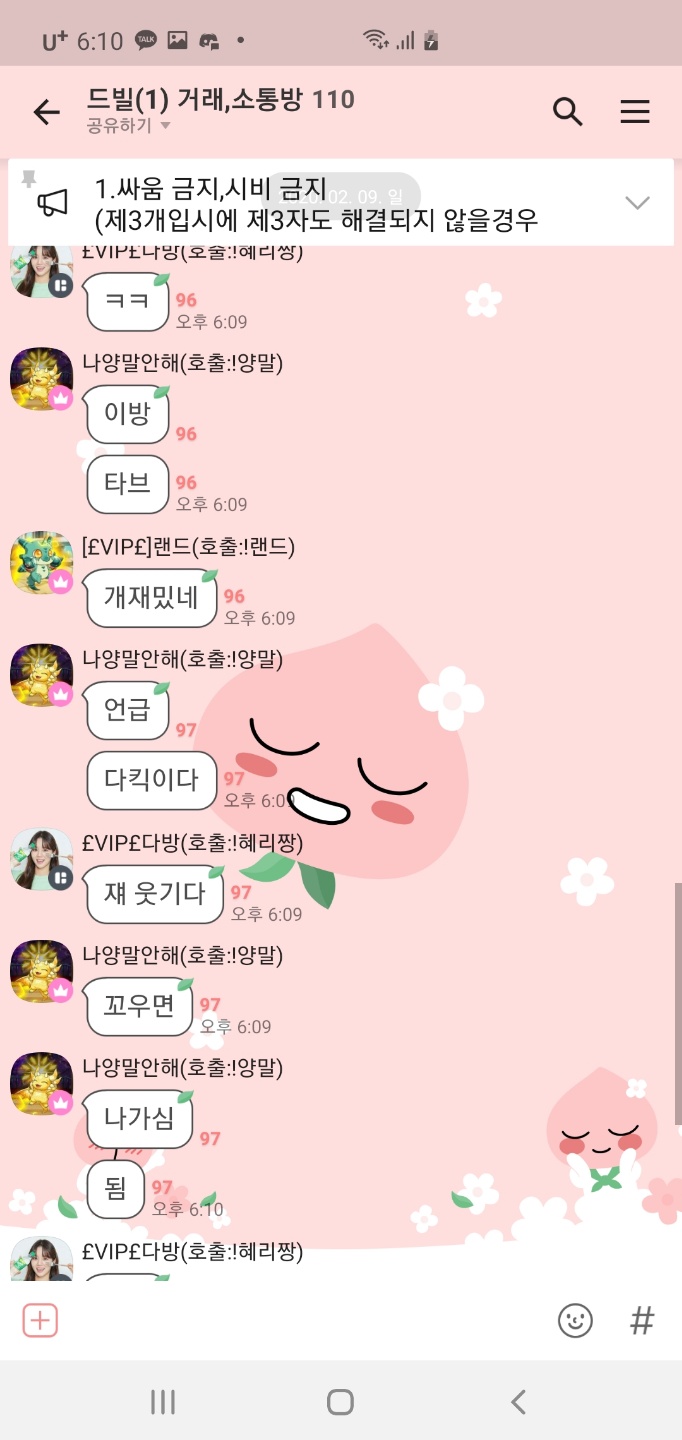
Task: Open 나양말안해 profile next to 꼬우면
Action: 41,971
